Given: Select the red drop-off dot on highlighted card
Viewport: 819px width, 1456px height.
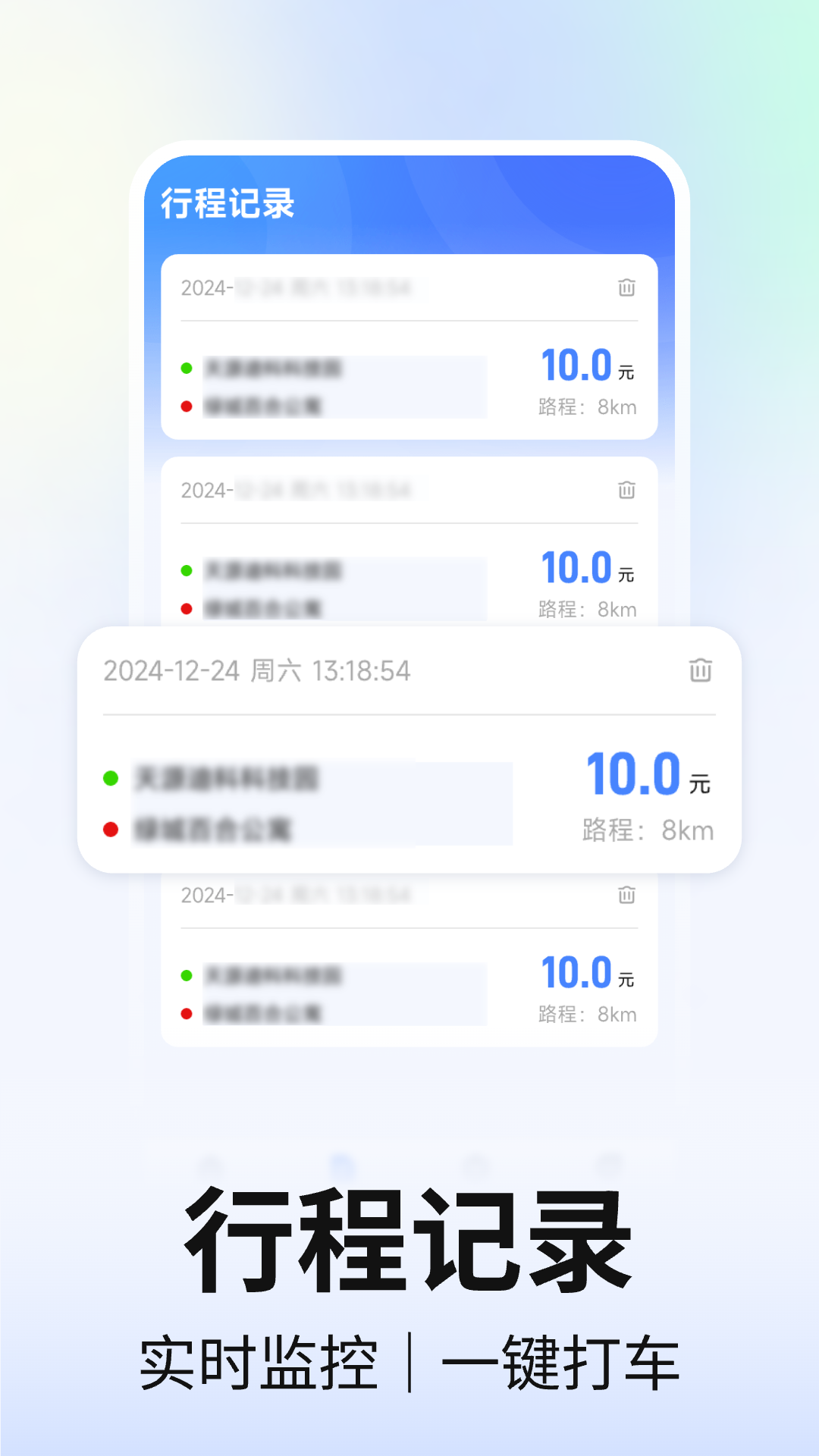Looking at the screenshot, I should coord(109,828).
